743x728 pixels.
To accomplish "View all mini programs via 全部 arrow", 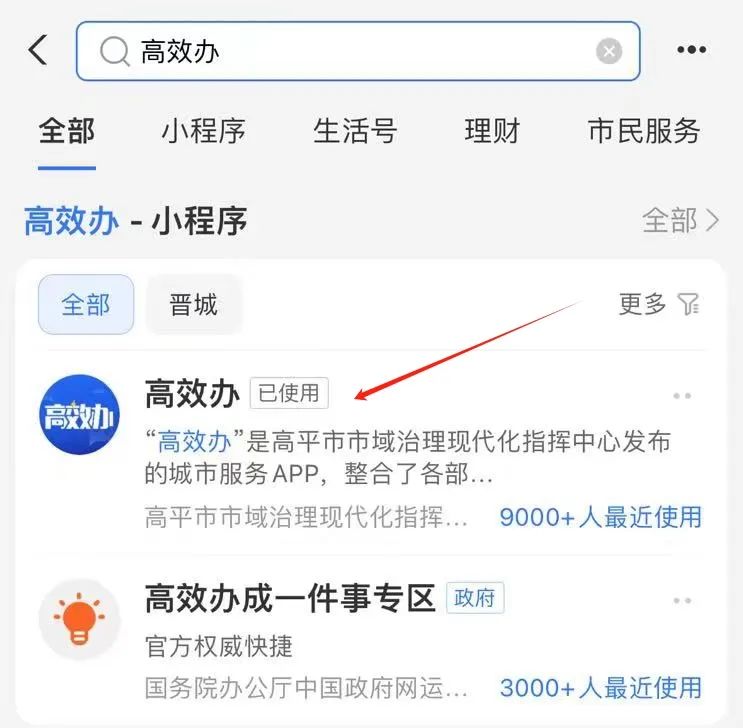I will click(x=681, y=220).
